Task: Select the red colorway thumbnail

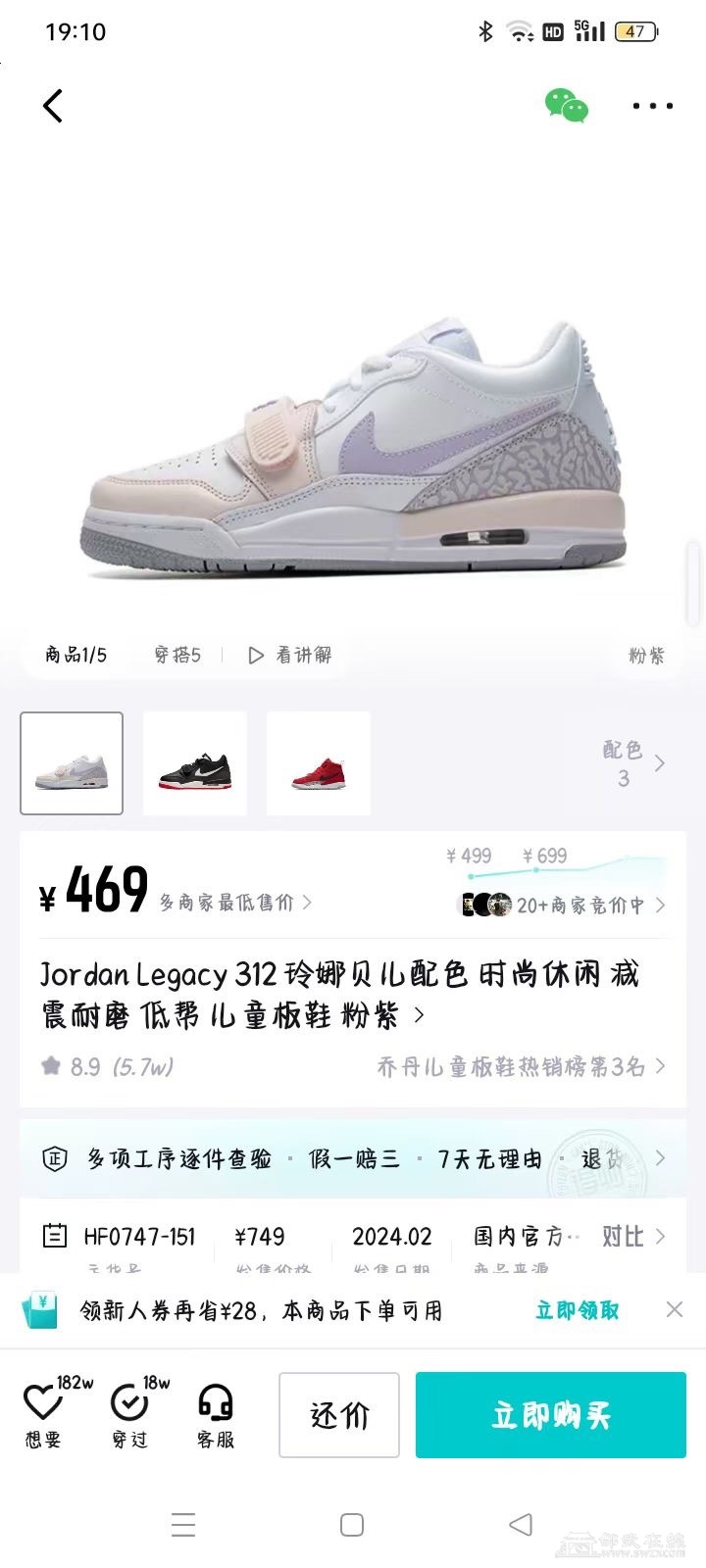Action: (x=318, y=763)
